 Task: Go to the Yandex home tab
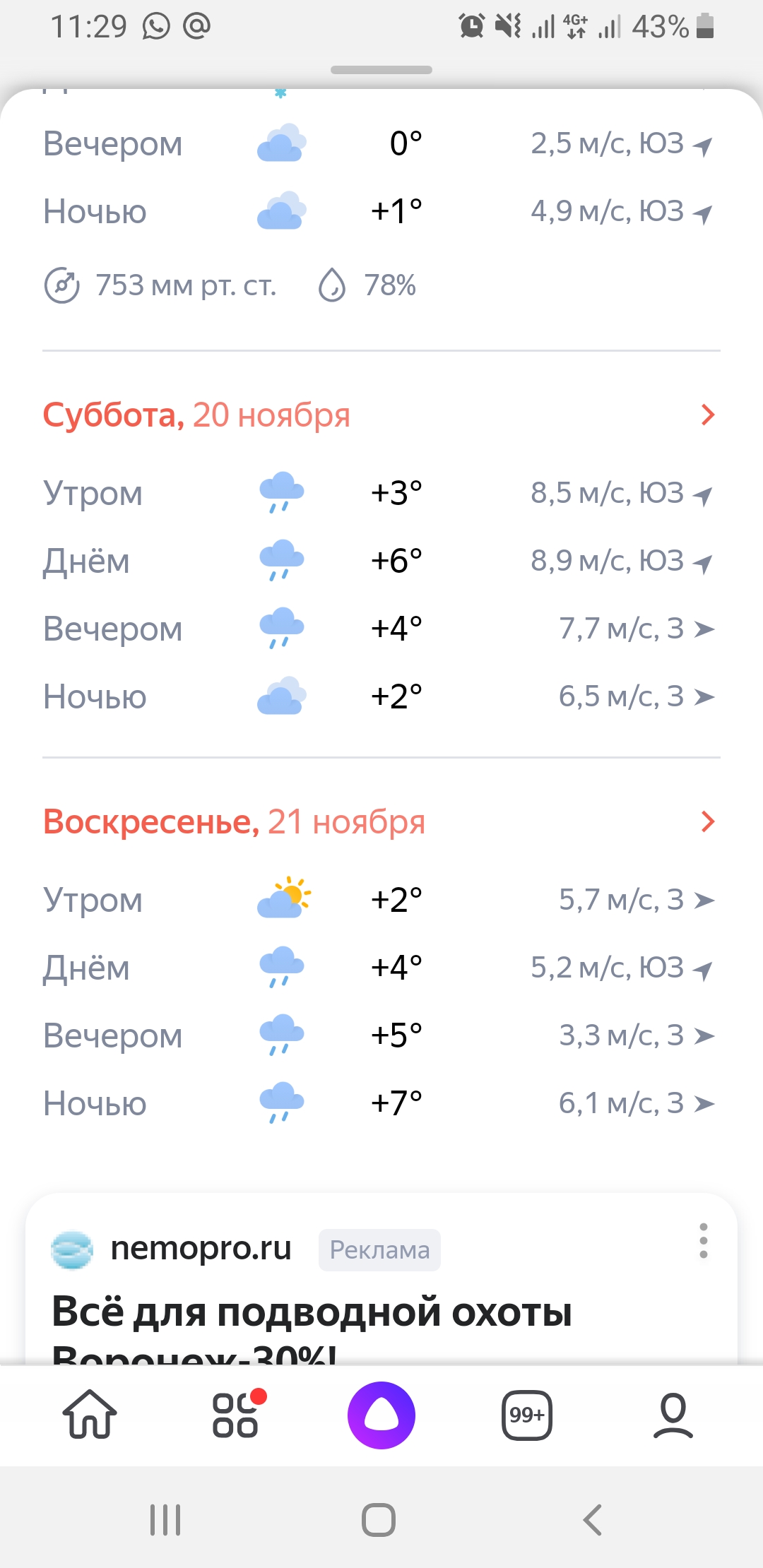coord(90,1415)
